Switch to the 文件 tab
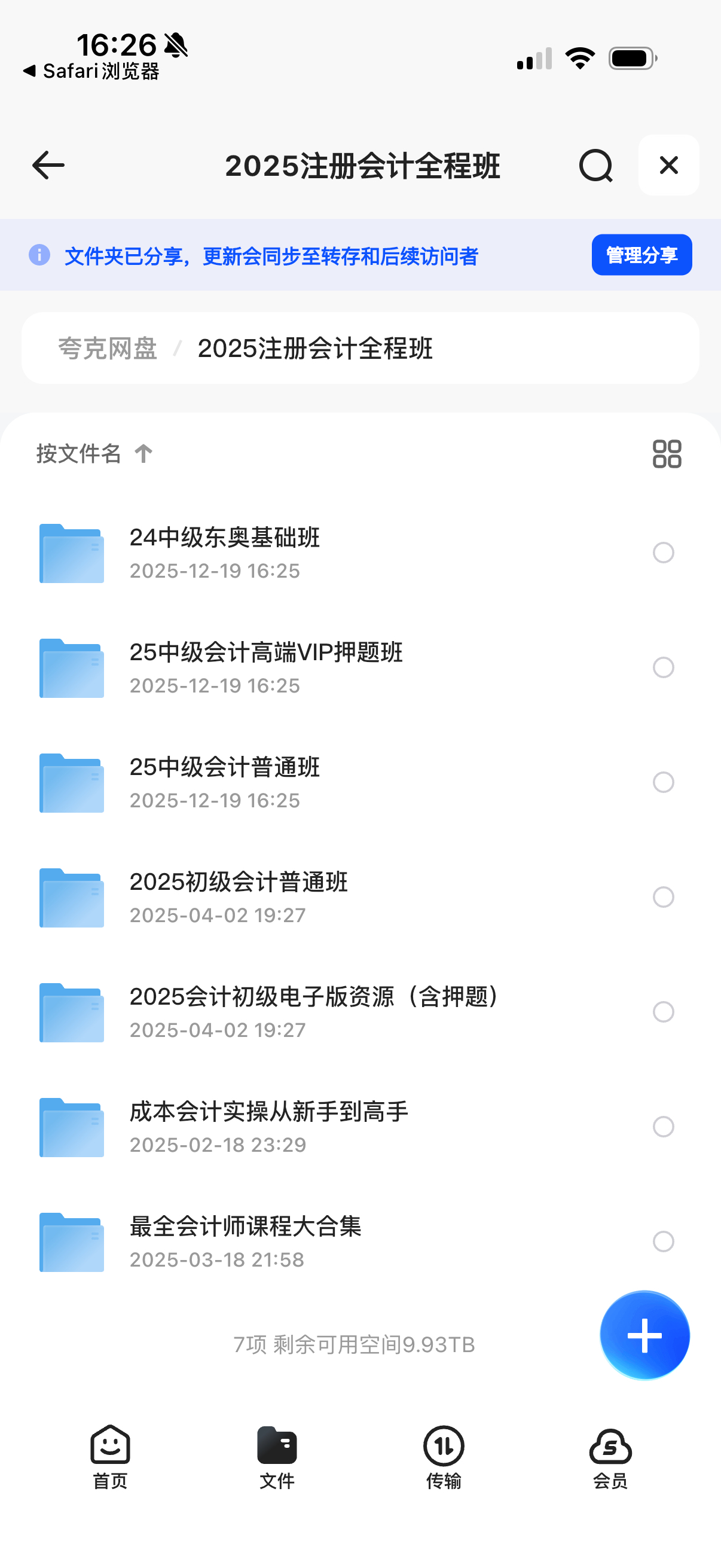The image size is (721, 1568). [277, 1456]
